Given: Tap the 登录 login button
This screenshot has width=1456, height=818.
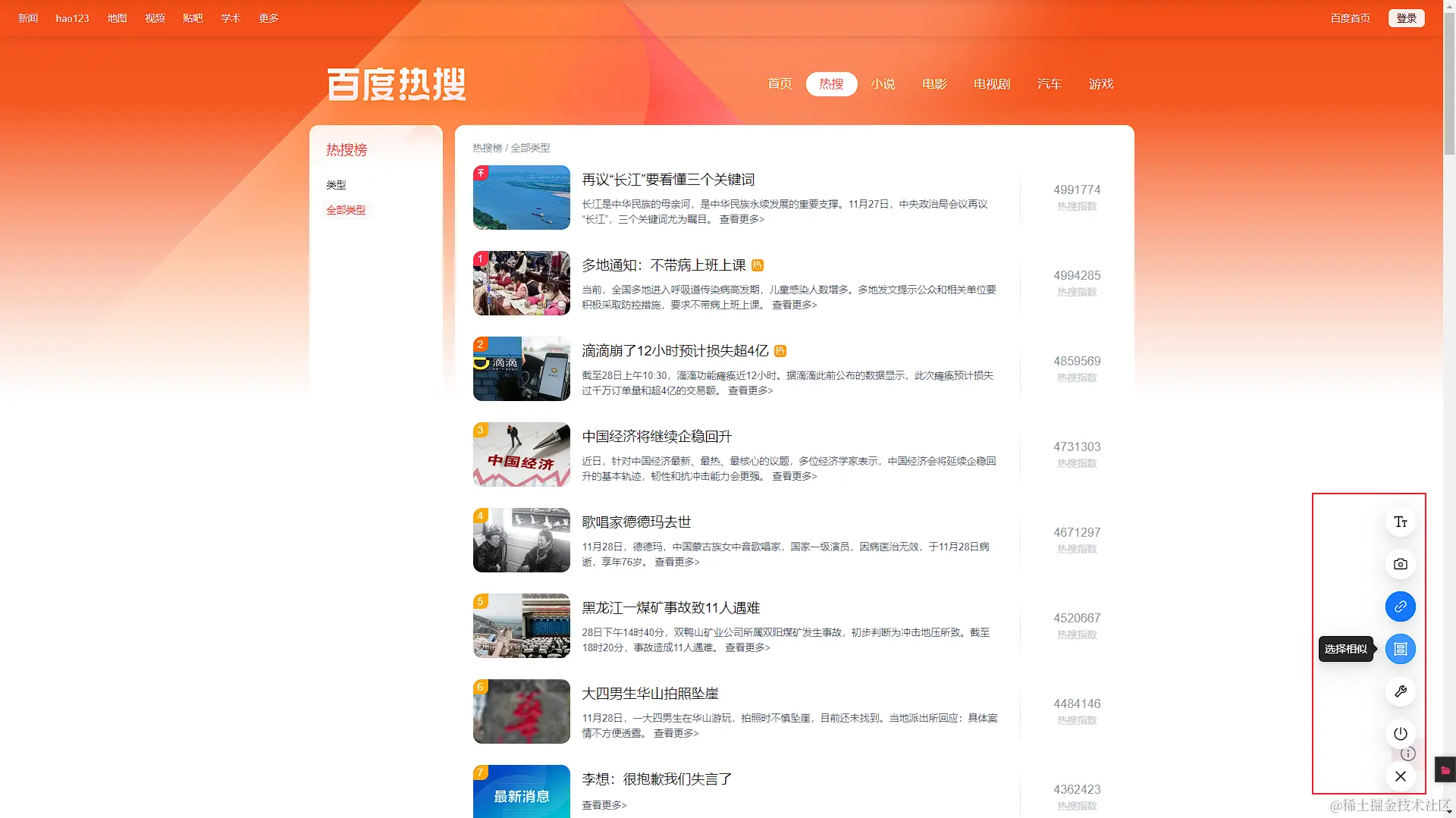Looking at the screenshot, I should coord(1406,18).
